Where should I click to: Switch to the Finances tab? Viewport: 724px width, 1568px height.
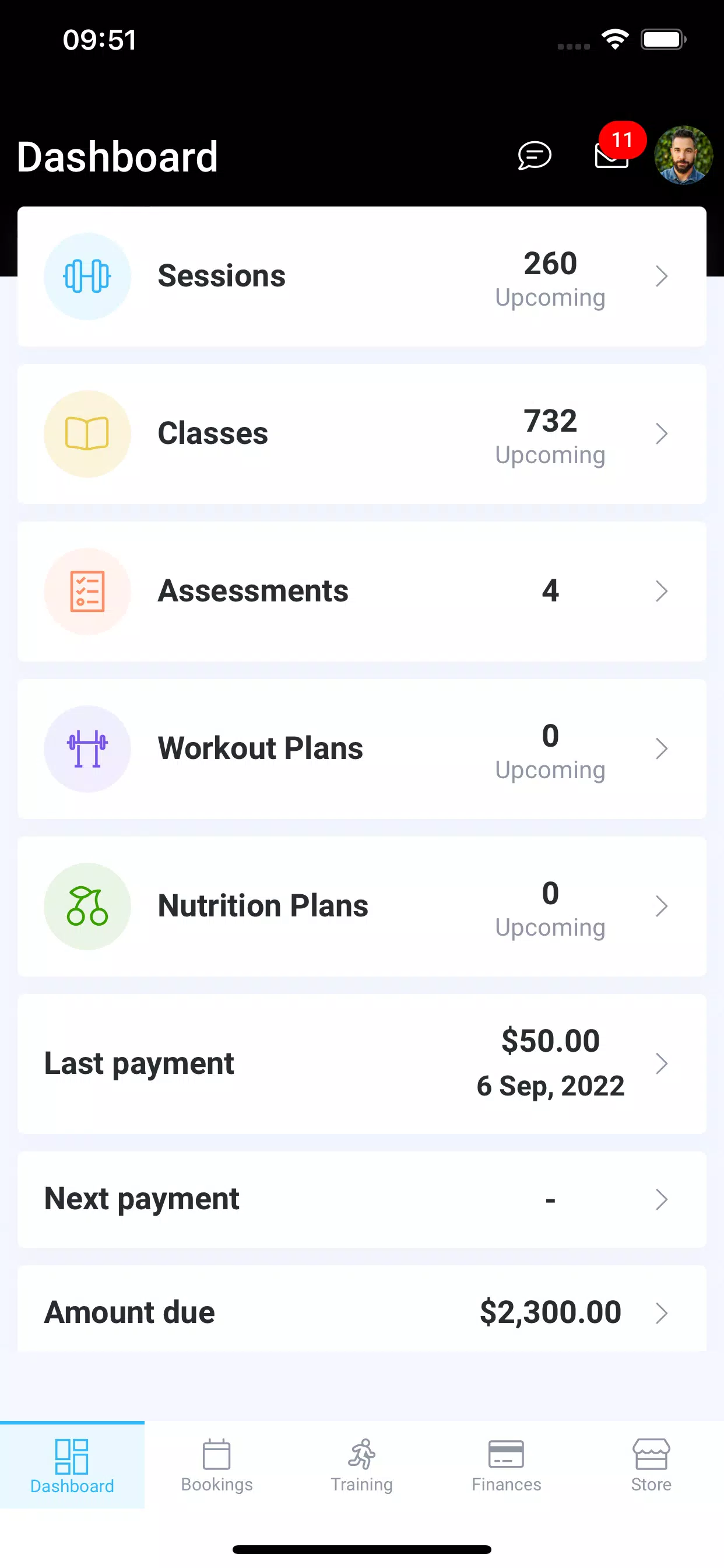click(x=507, y=1465)
